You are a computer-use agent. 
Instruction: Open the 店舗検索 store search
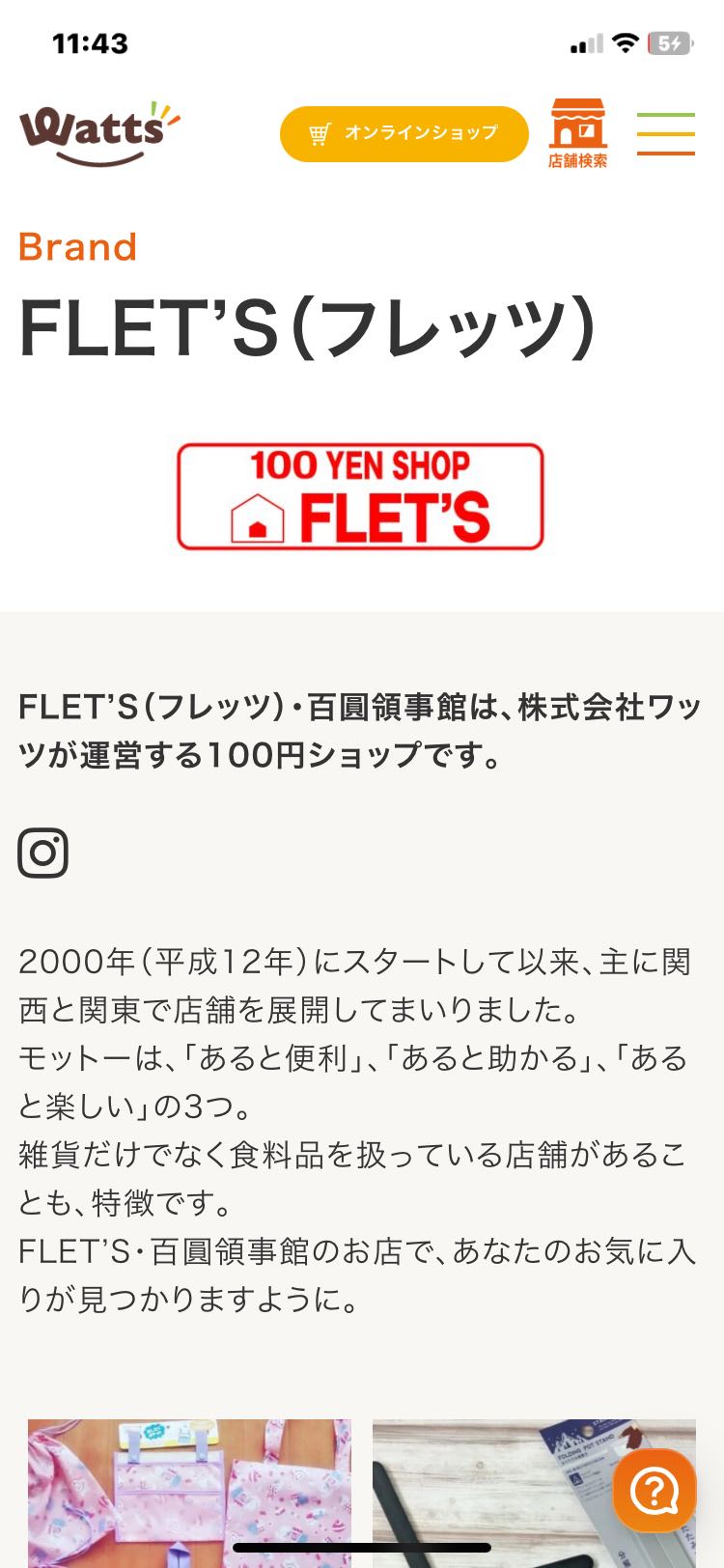pyautogui.click(x=577, y=133)
